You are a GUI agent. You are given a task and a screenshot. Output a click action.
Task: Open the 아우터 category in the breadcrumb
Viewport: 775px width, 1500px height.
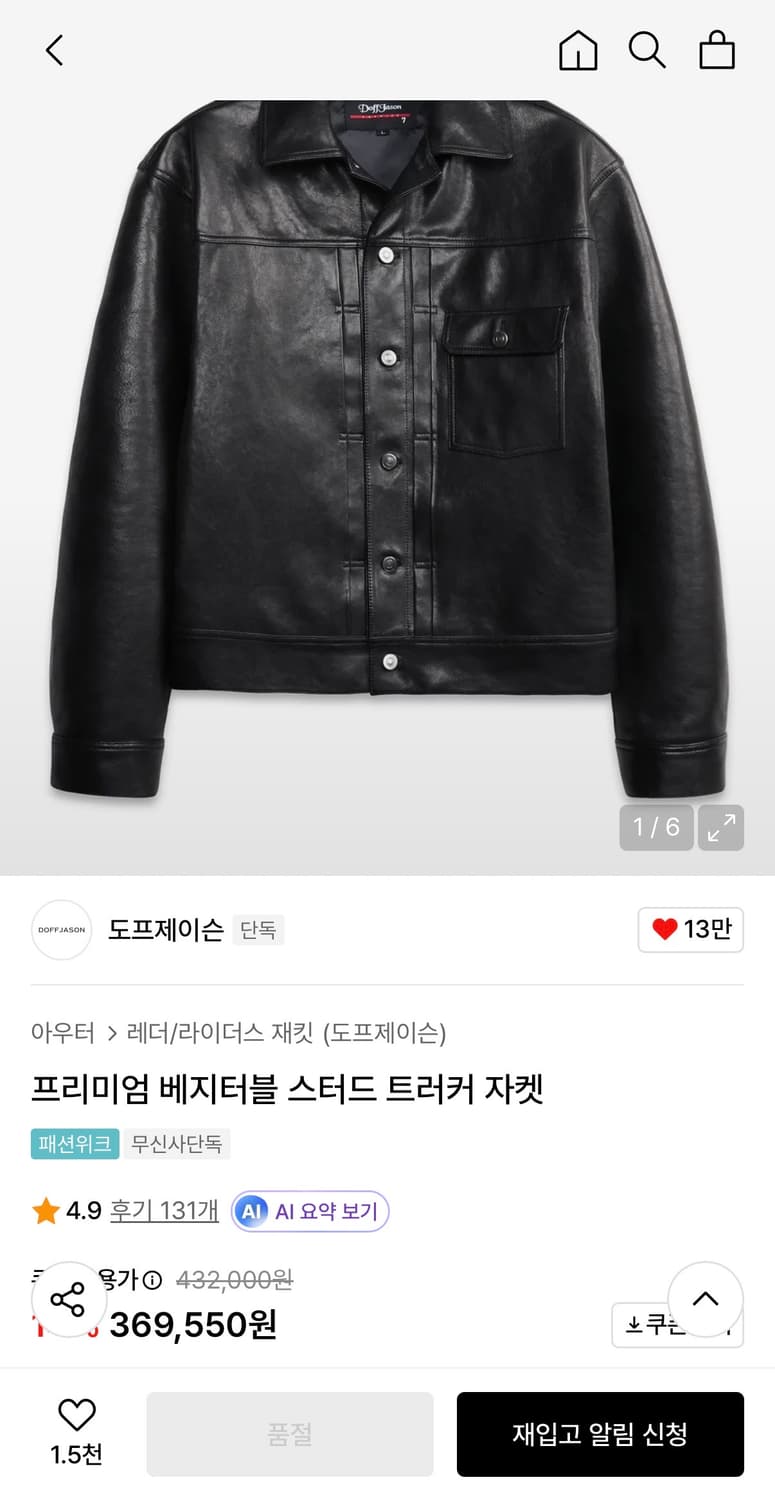pyautogui.click(x=62, y=1033)
